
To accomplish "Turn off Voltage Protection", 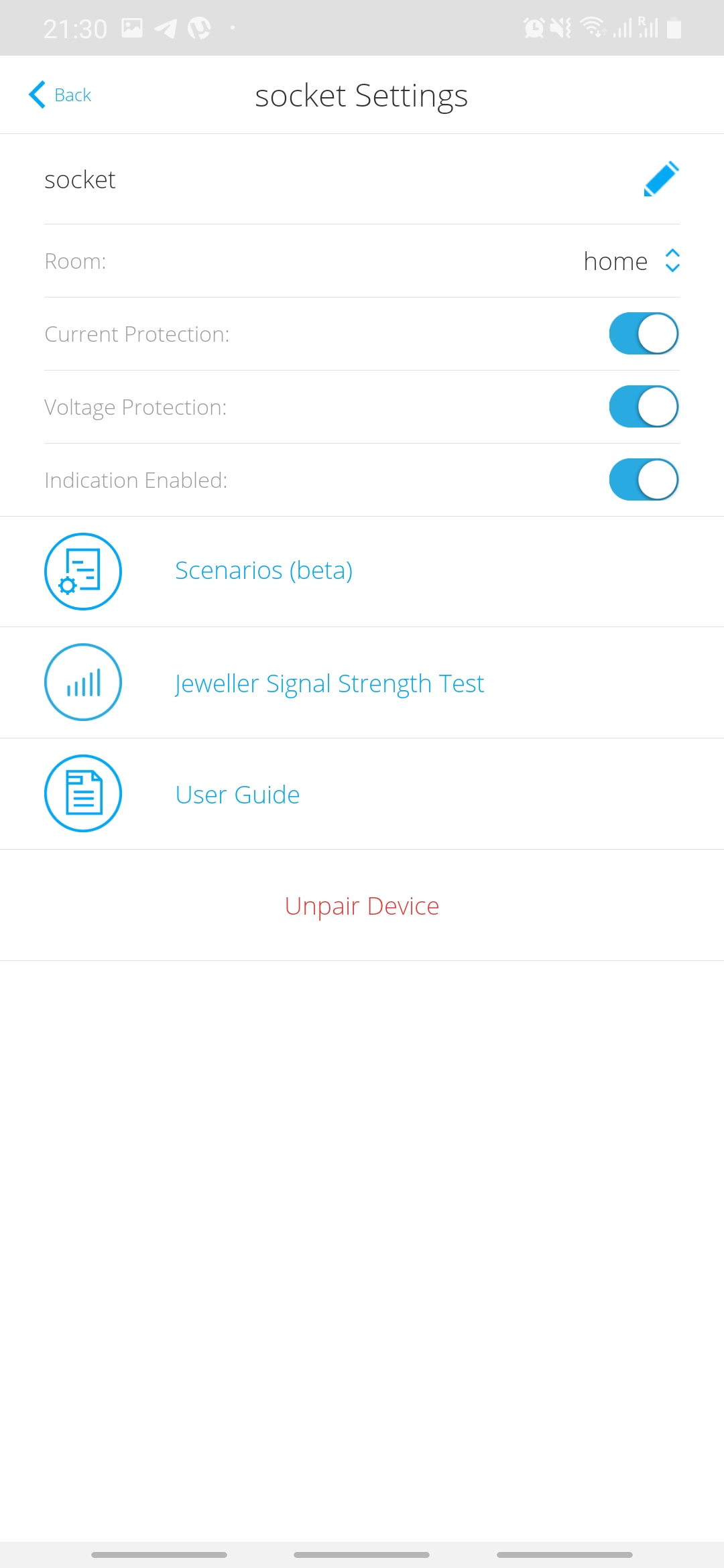I will point(642,406).
